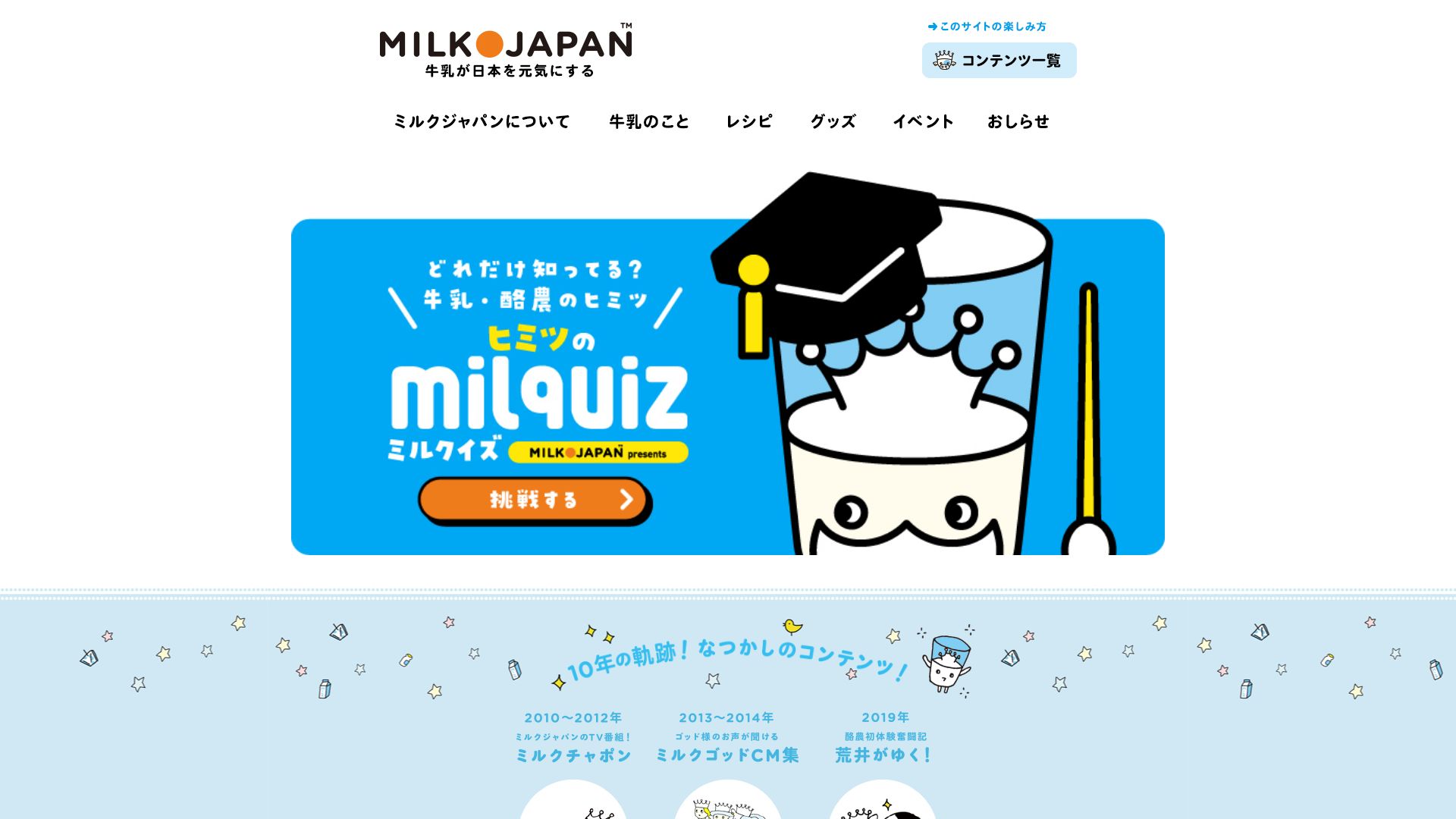Start the quiz with 挑戦する
Viewport: 1456px width, 819px height.
pyautogui.click(x=533, y=500)
